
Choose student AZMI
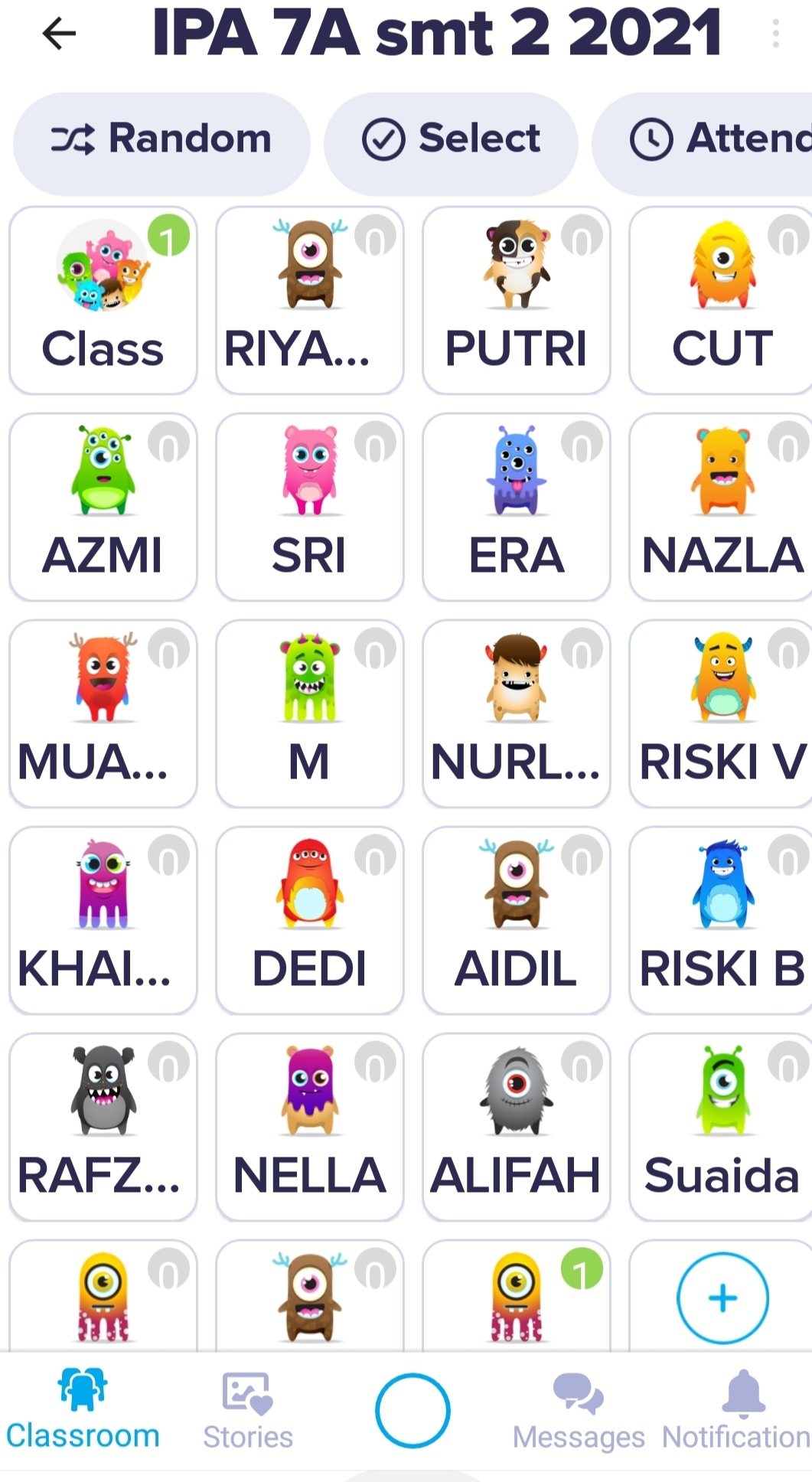103,507
